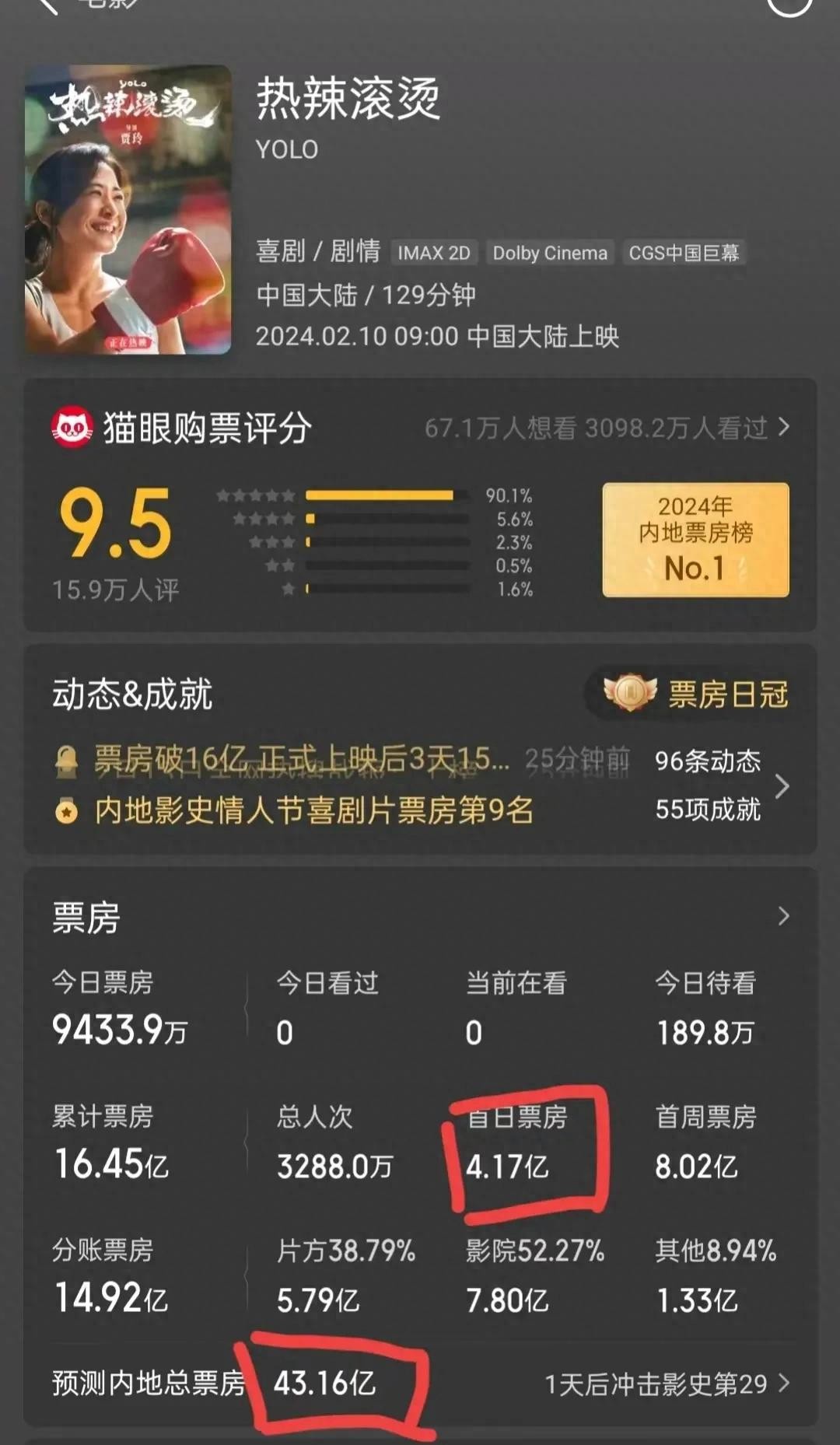Open 想看 and 看过 audience stats

(x=607, y=428)
